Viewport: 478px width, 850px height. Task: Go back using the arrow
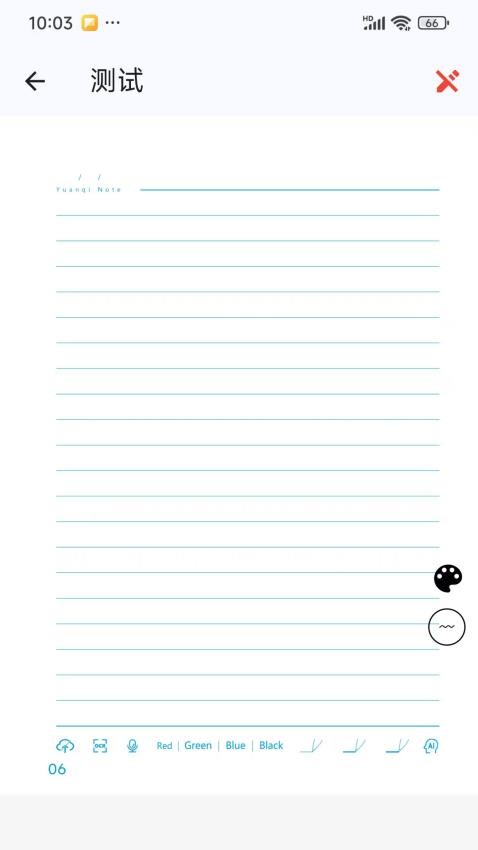(x=35, y=81)
